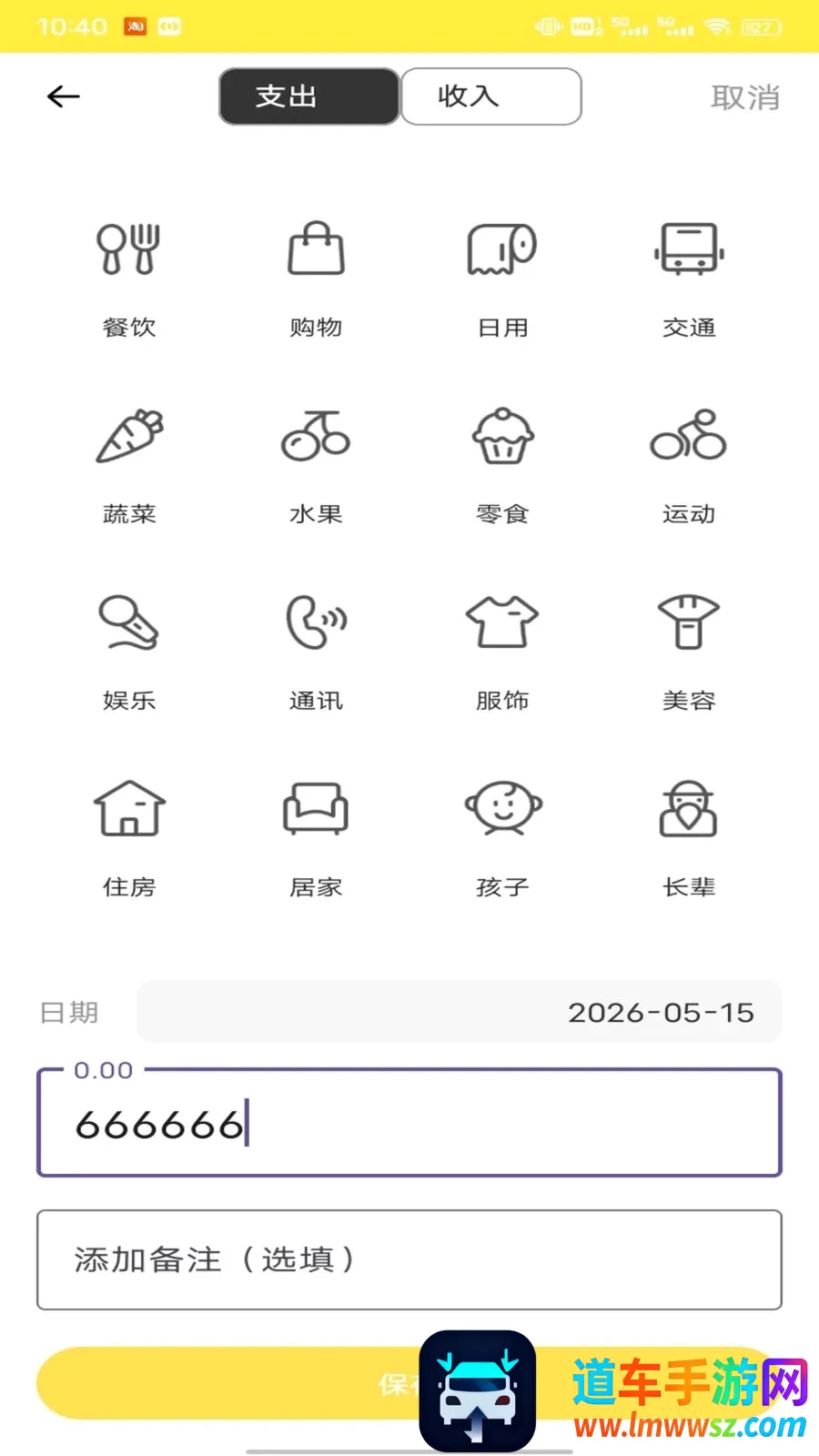Choose the 住房 category
This screenshot has width=819, height=1456.
(x=129, y=839)
